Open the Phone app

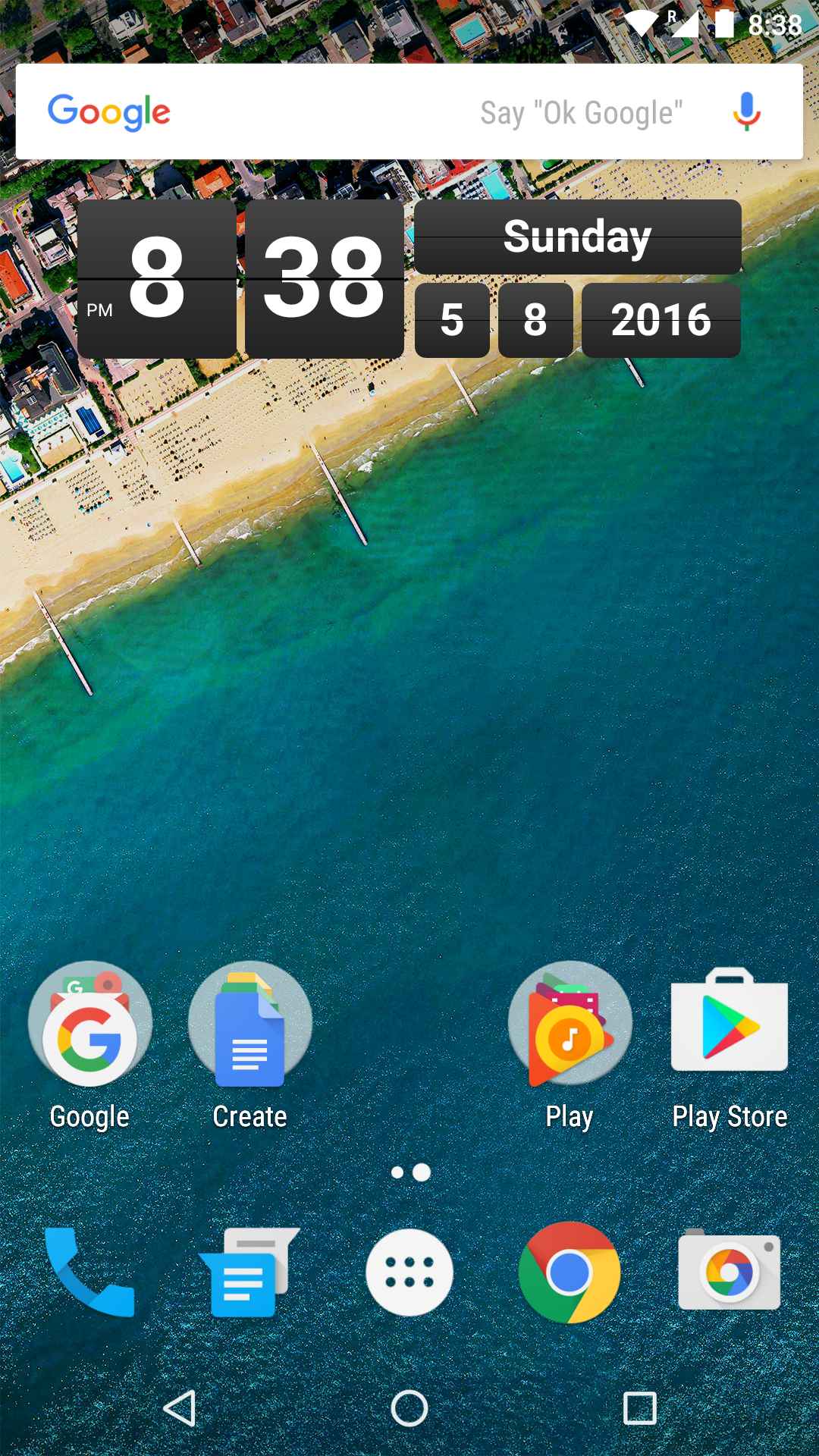point(89,1272)
